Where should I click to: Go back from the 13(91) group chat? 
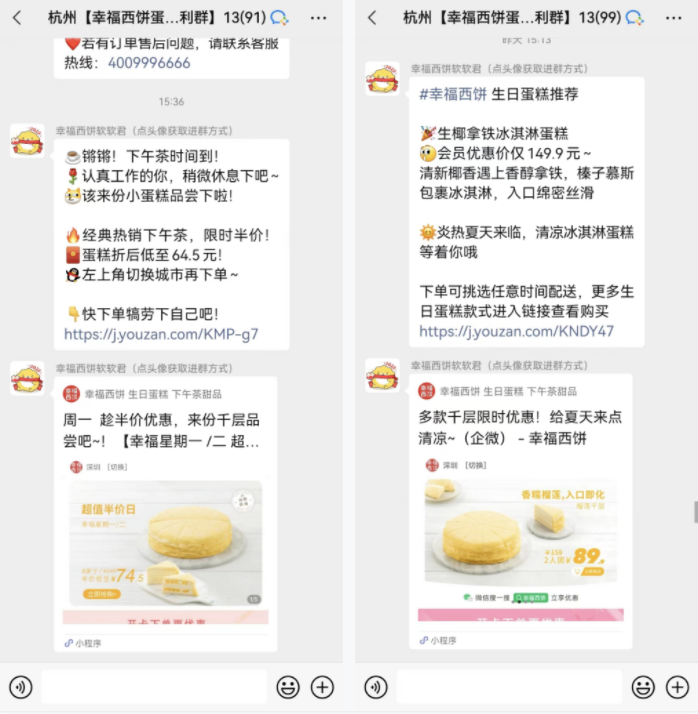17,18
